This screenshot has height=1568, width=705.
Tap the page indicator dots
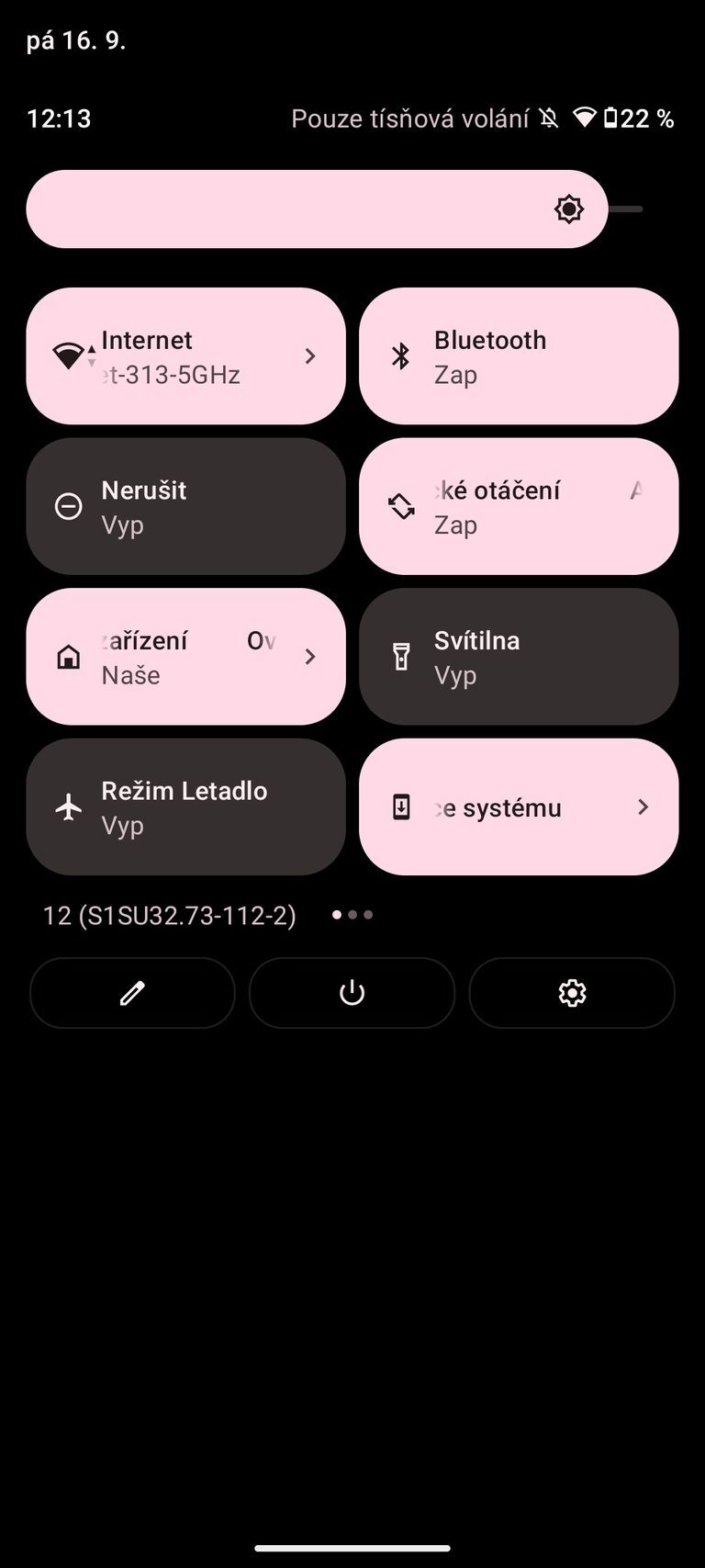coord(352,914)
